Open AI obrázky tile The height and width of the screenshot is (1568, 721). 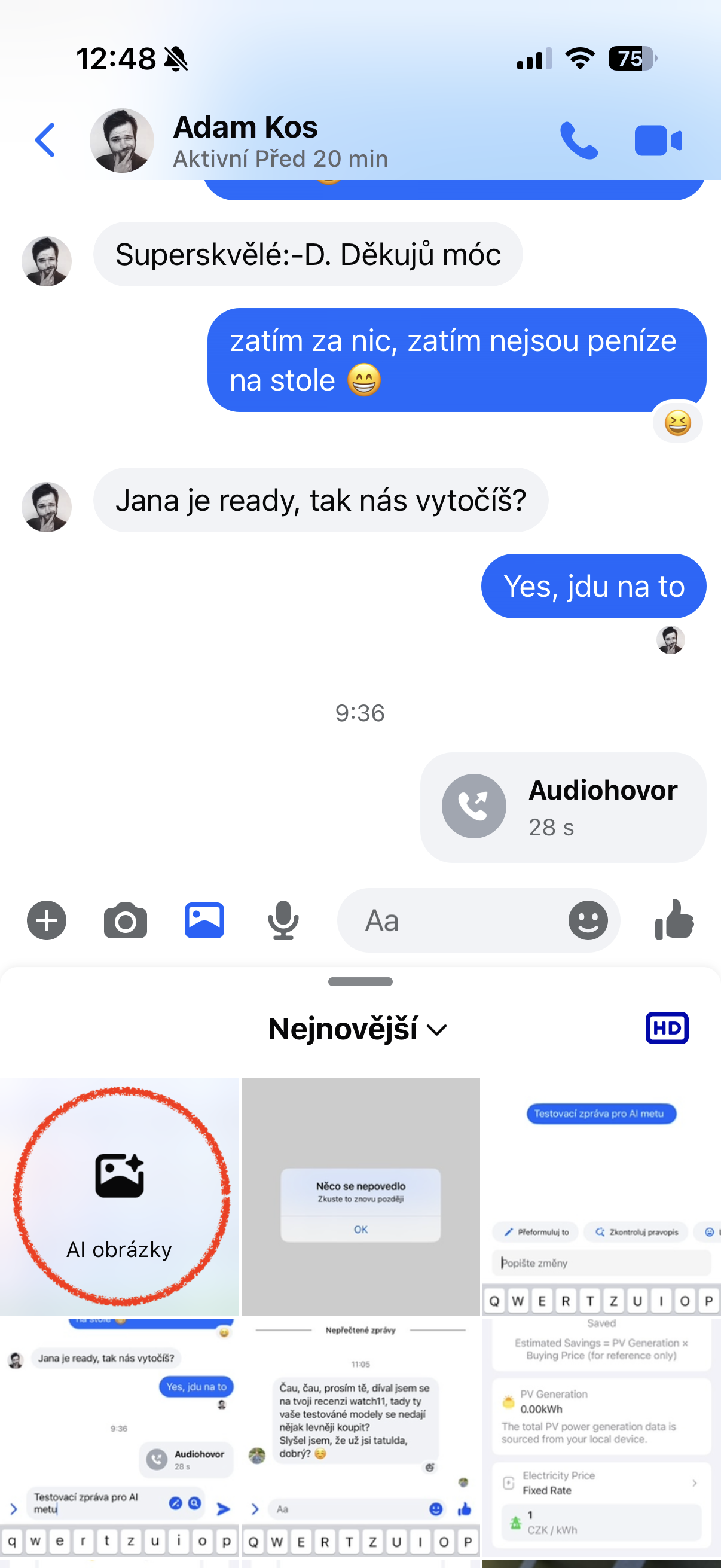[119, 1196]
